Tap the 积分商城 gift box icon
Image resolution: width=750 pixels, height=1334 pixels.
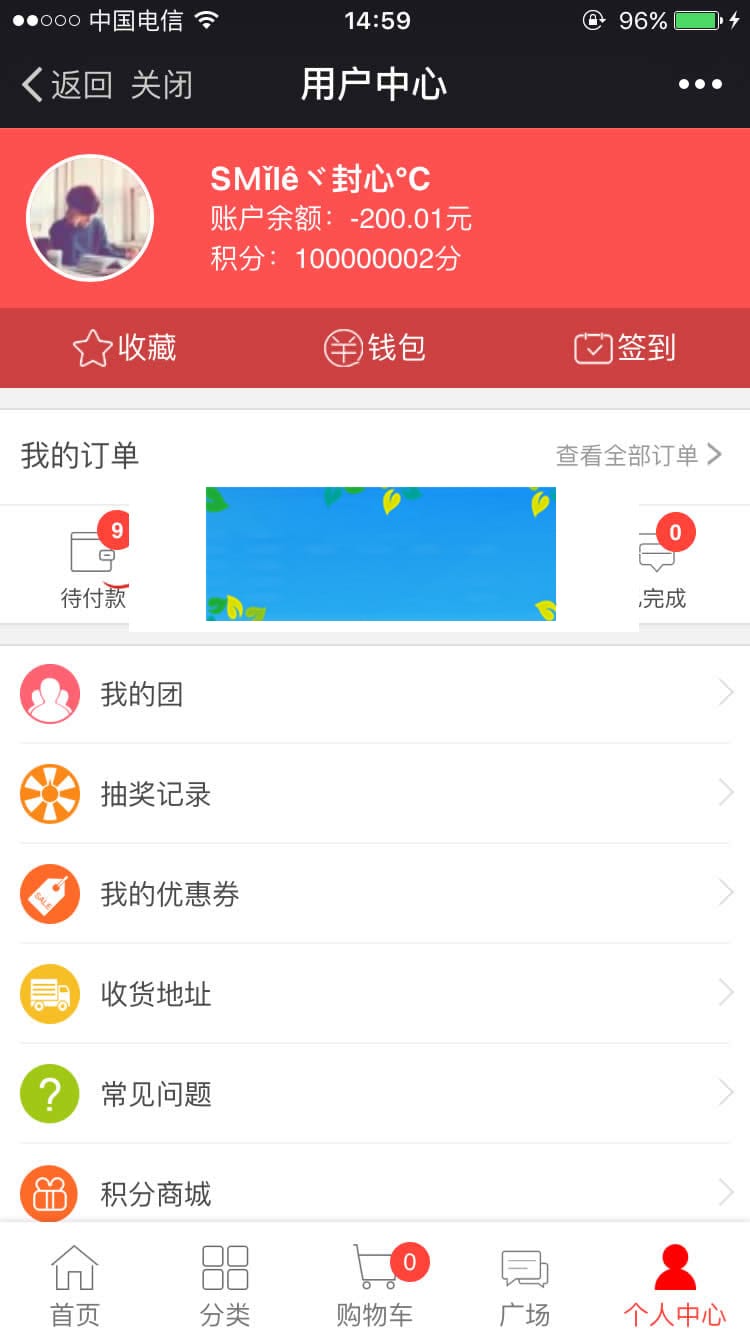(50, 1192)
